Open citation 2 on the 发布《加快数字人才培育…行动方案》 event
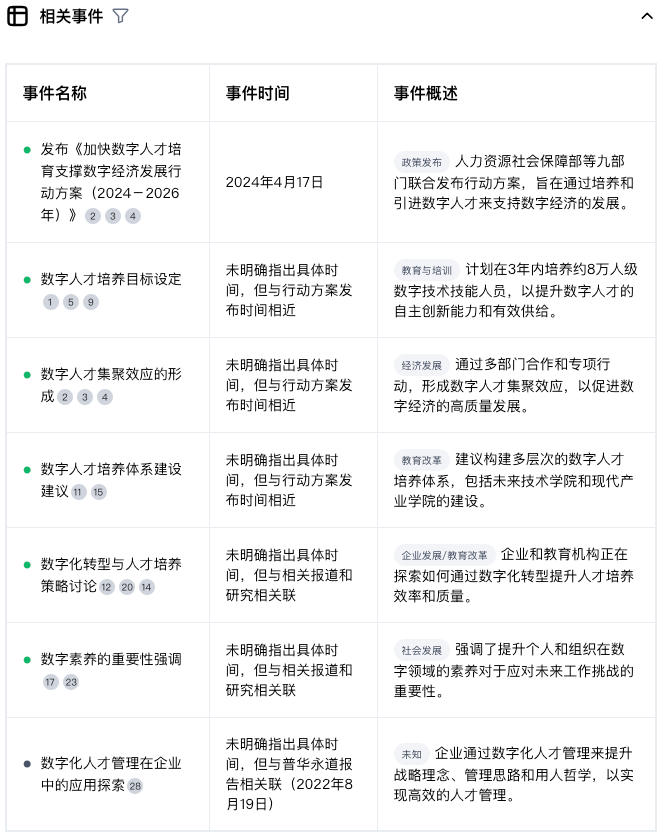 pos(93,216)
